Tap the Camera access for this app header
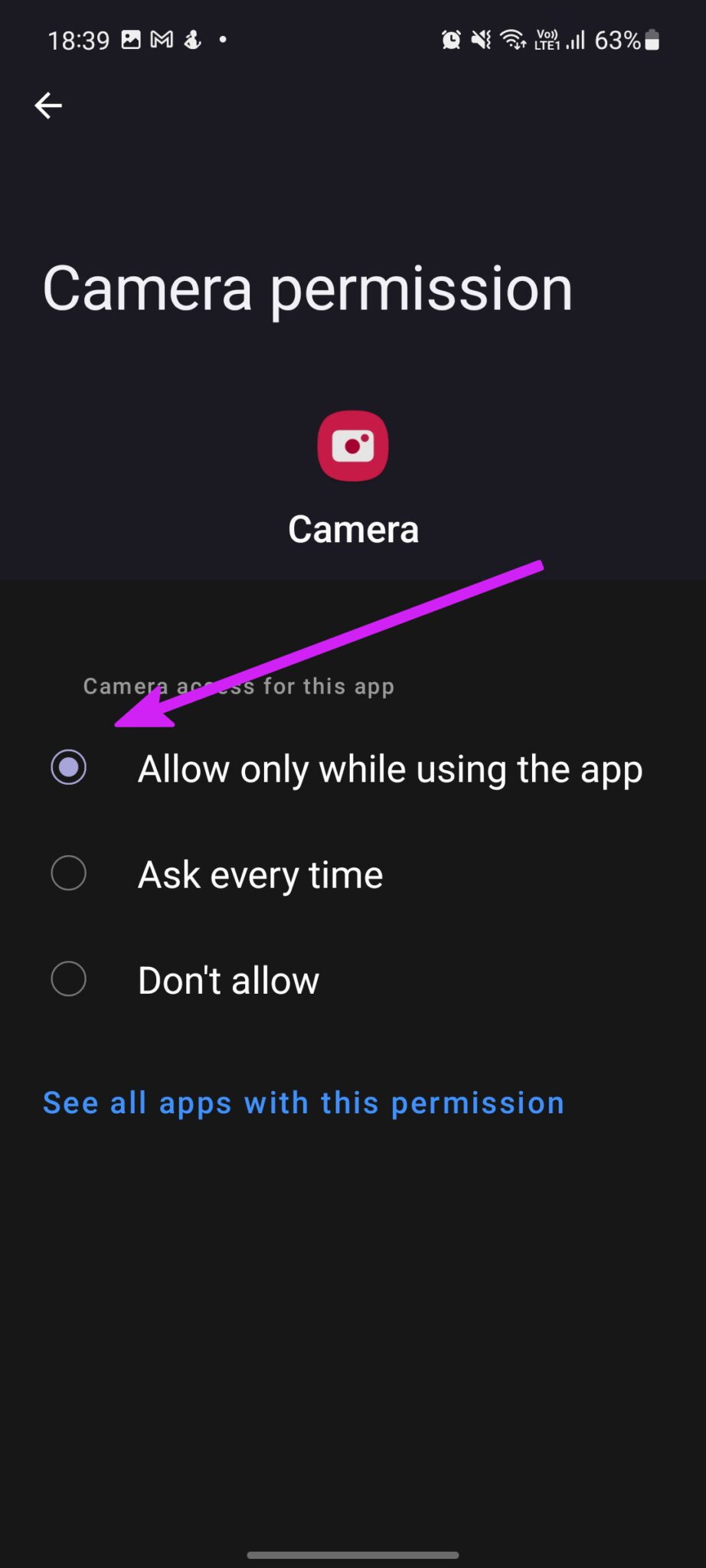 [x=237, y=686]
